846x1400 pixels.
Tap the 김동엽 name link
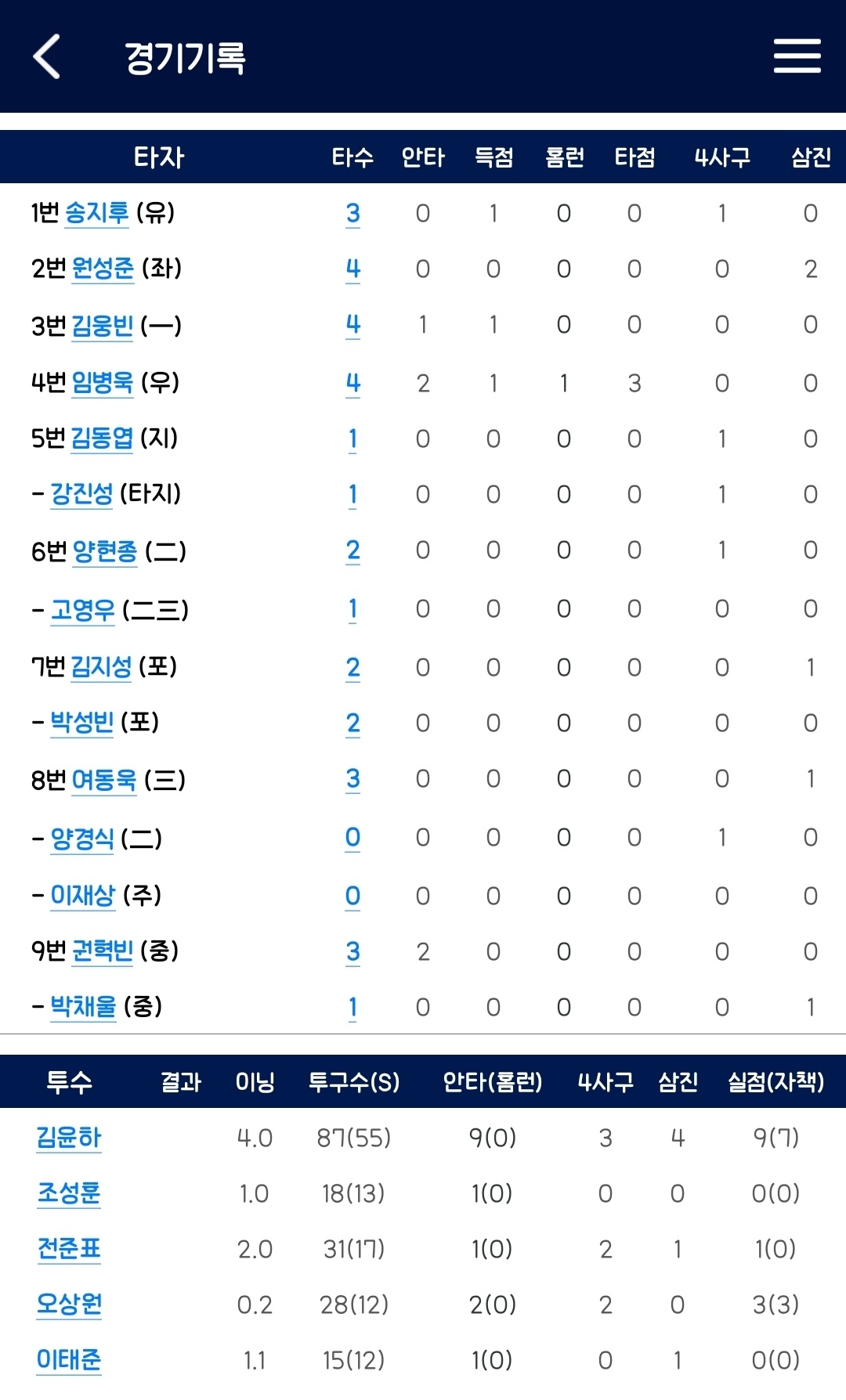click(x=102, y=438)
